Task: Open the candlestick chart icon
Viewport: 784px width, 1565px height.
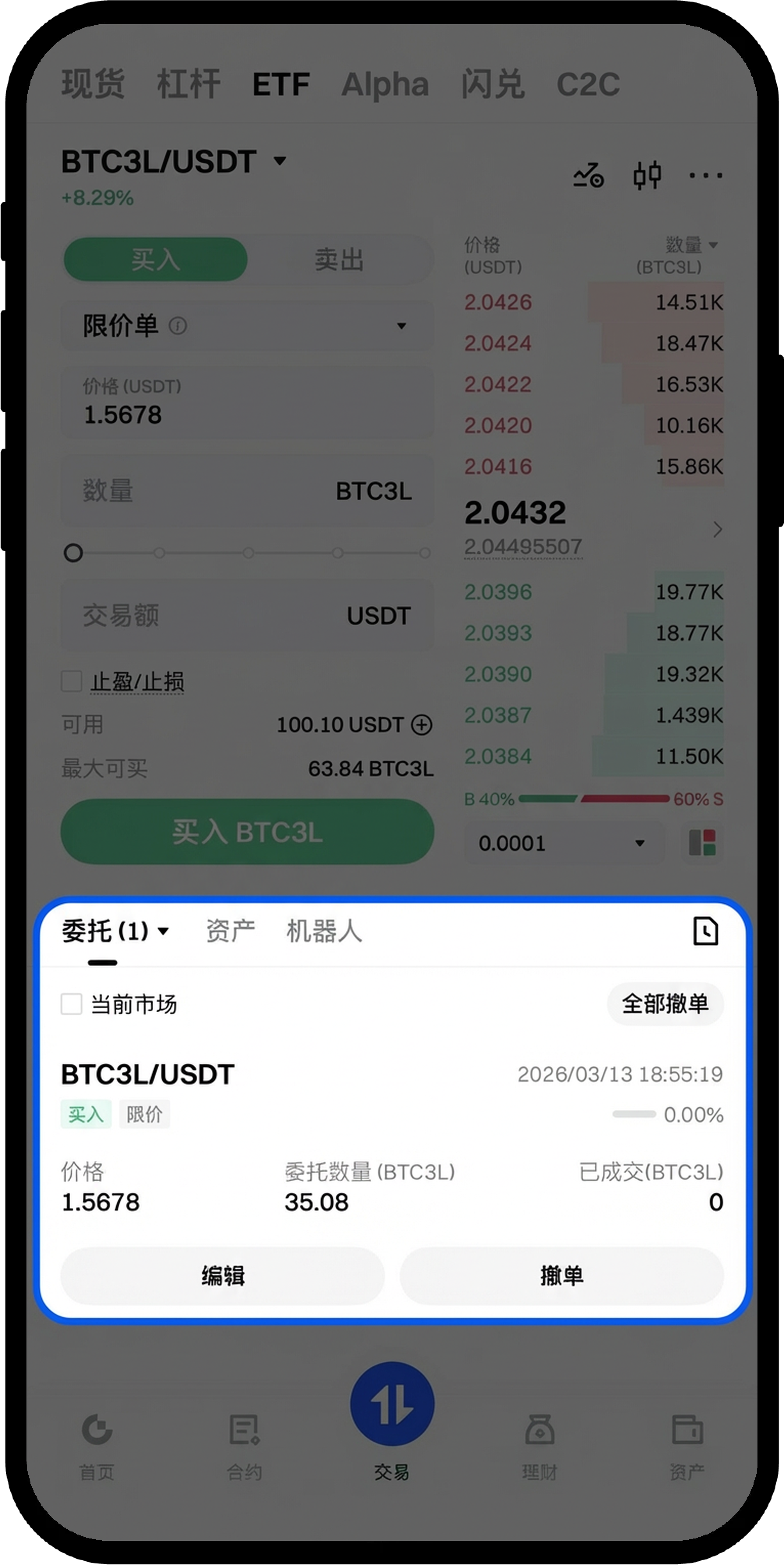Action: coord(647,176)
